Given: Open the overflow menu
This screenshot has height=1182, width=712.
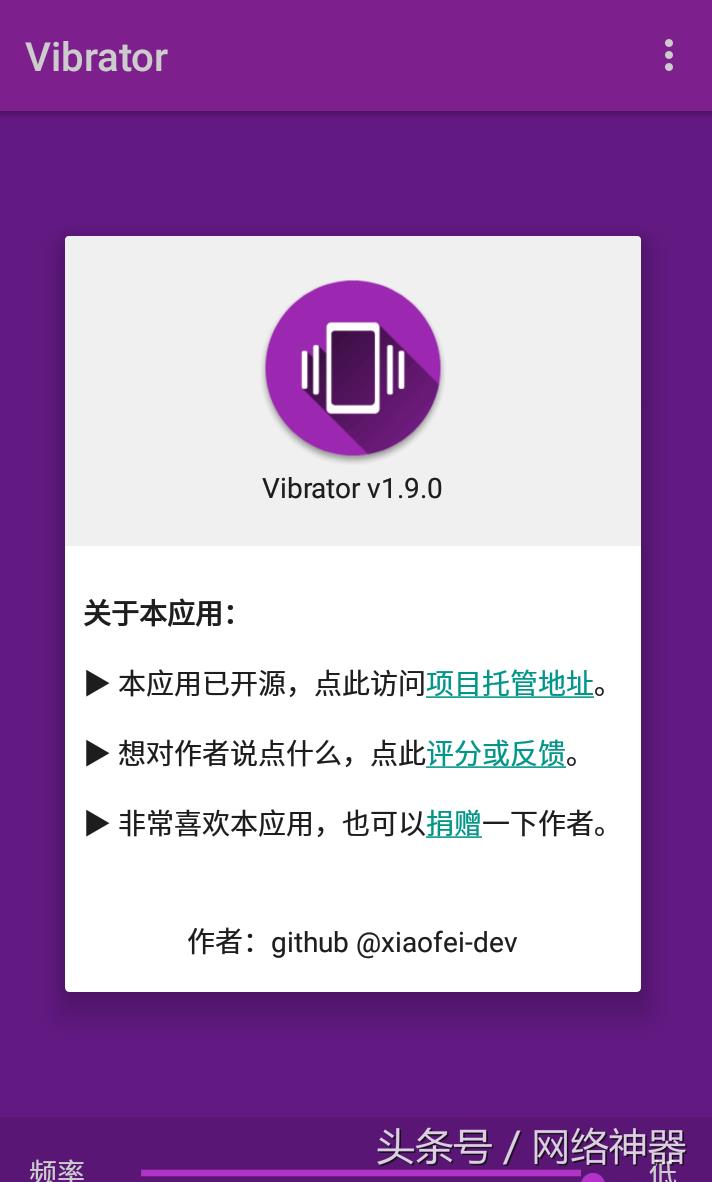Looking at the screenshot, I should click(x=668, y=56).
